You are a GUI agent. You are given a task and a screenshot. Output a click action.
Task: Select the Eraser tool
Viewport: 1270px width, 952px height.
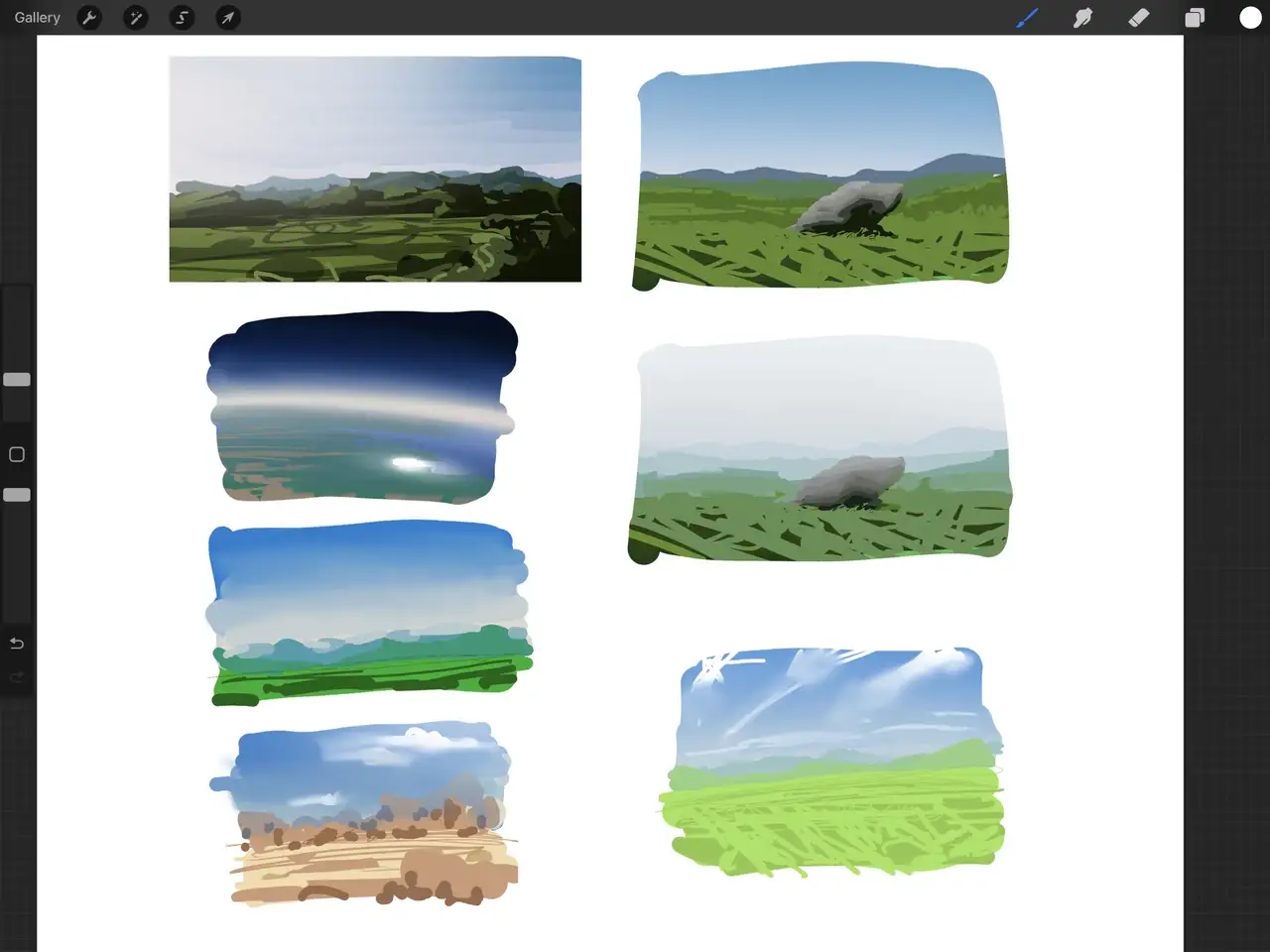click(x=1139, y=18)
